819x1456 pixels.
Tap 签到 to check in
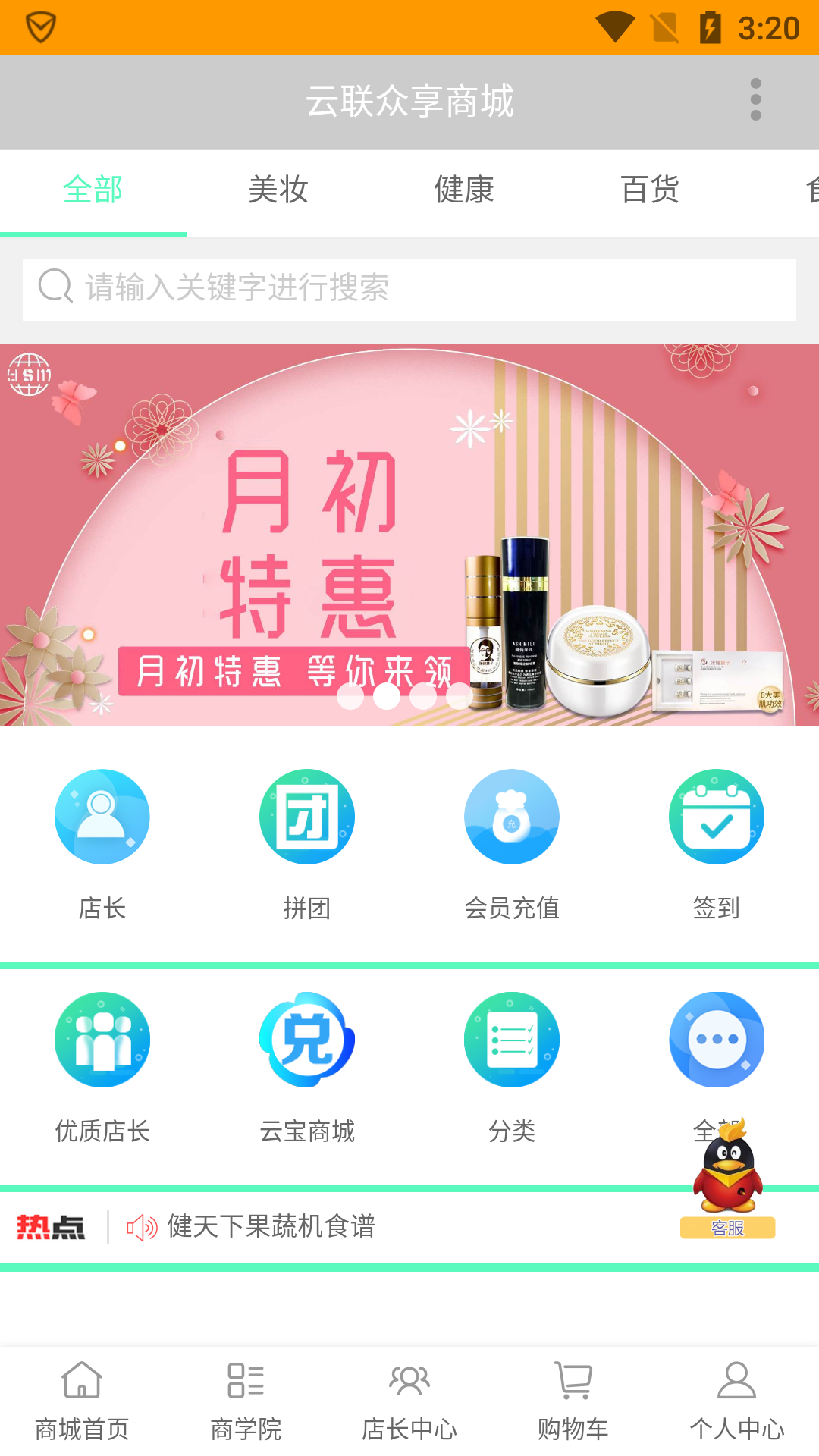(717, 843)
